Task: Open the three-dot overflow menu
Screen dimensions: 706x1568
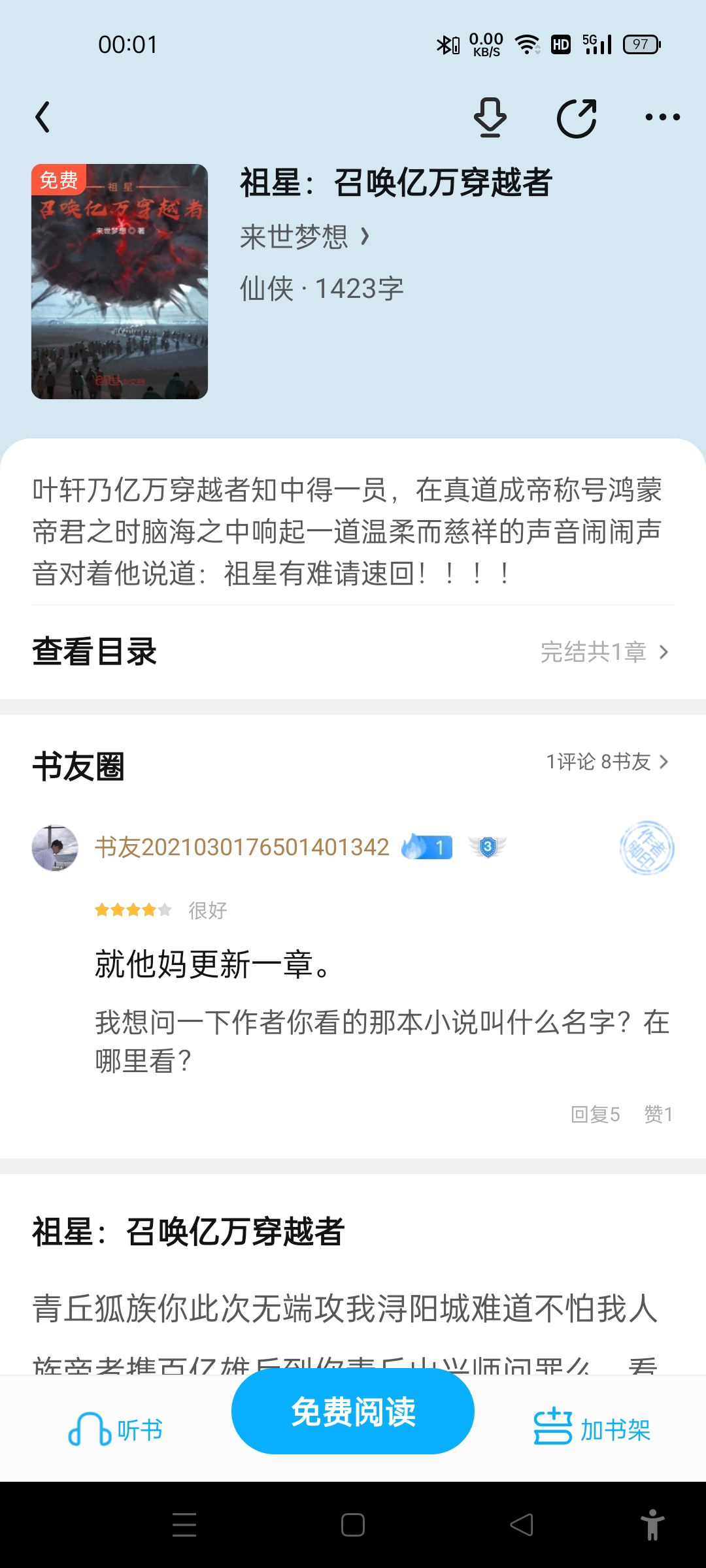Action: (x=662, y=118)
